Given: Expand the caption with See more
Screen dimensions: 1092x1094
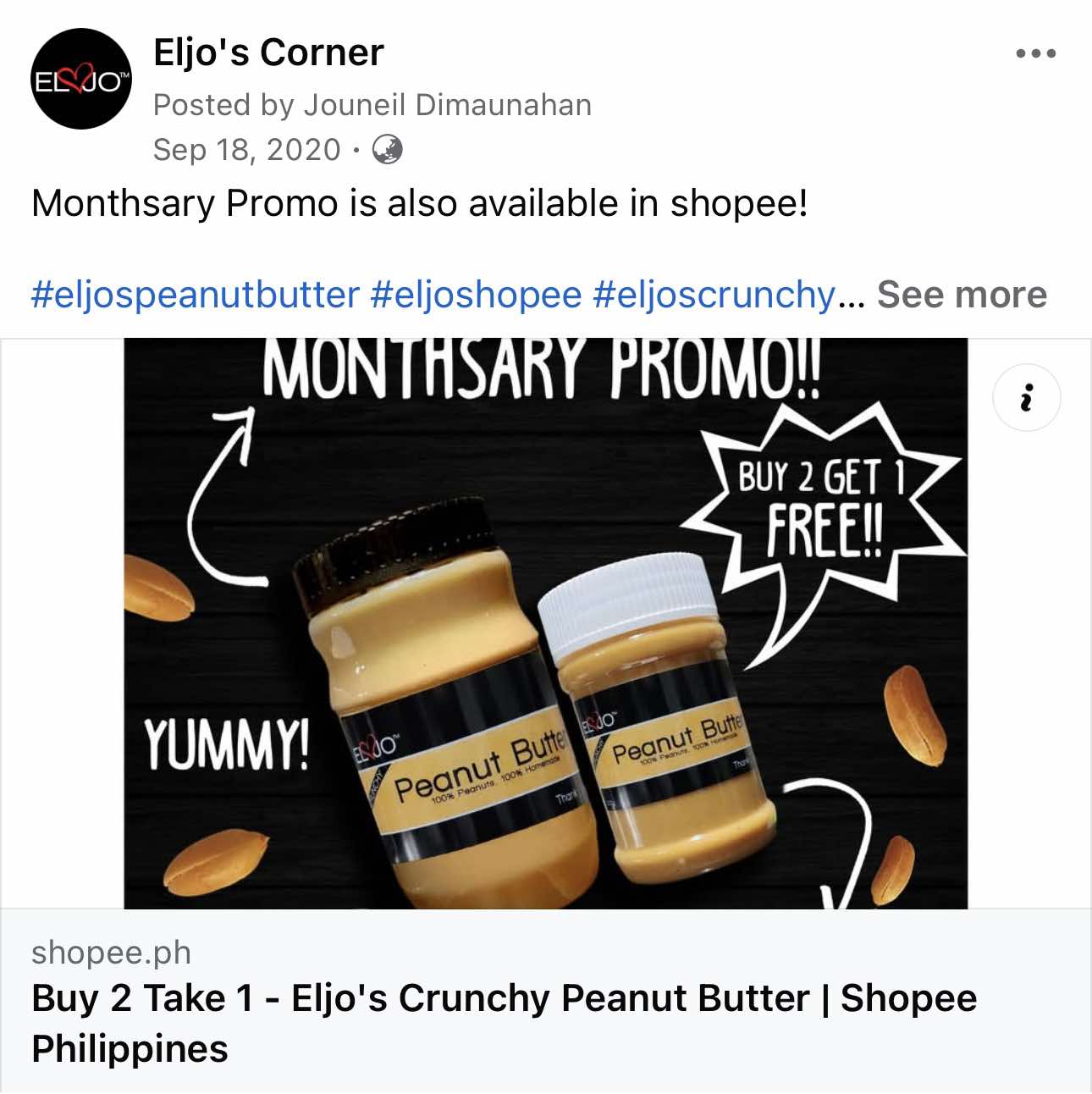Looking at the screenshot, I should point(961,296).
